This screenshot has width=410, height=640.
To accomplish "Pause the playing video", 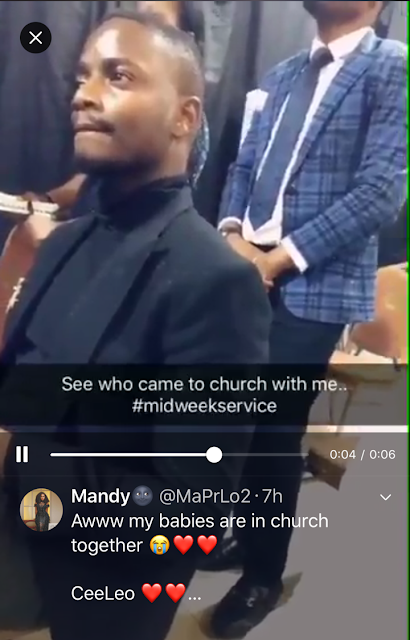I will [22, 454].
